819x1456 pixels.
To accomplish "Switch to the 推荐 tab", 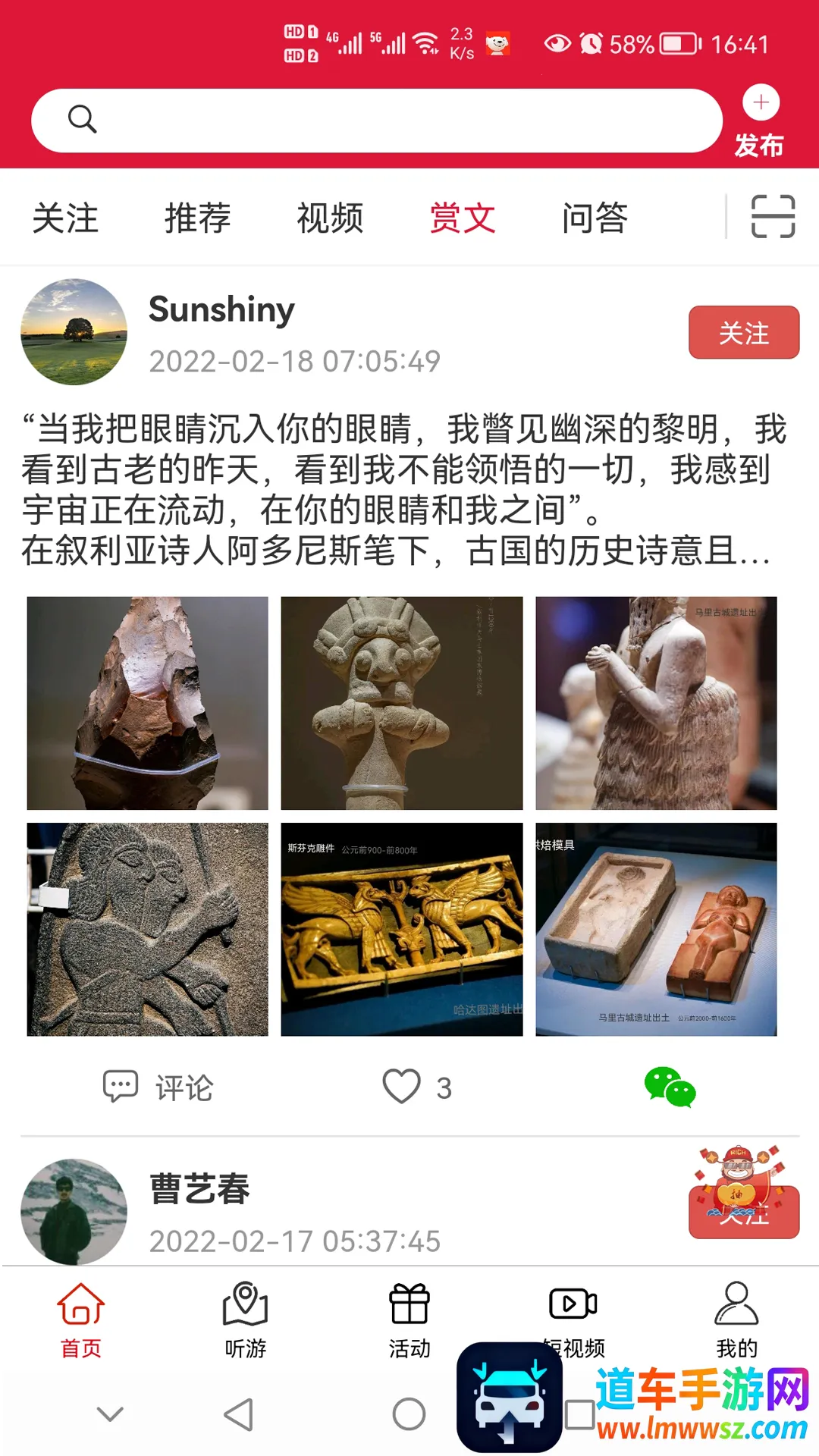I will point(198,218).
